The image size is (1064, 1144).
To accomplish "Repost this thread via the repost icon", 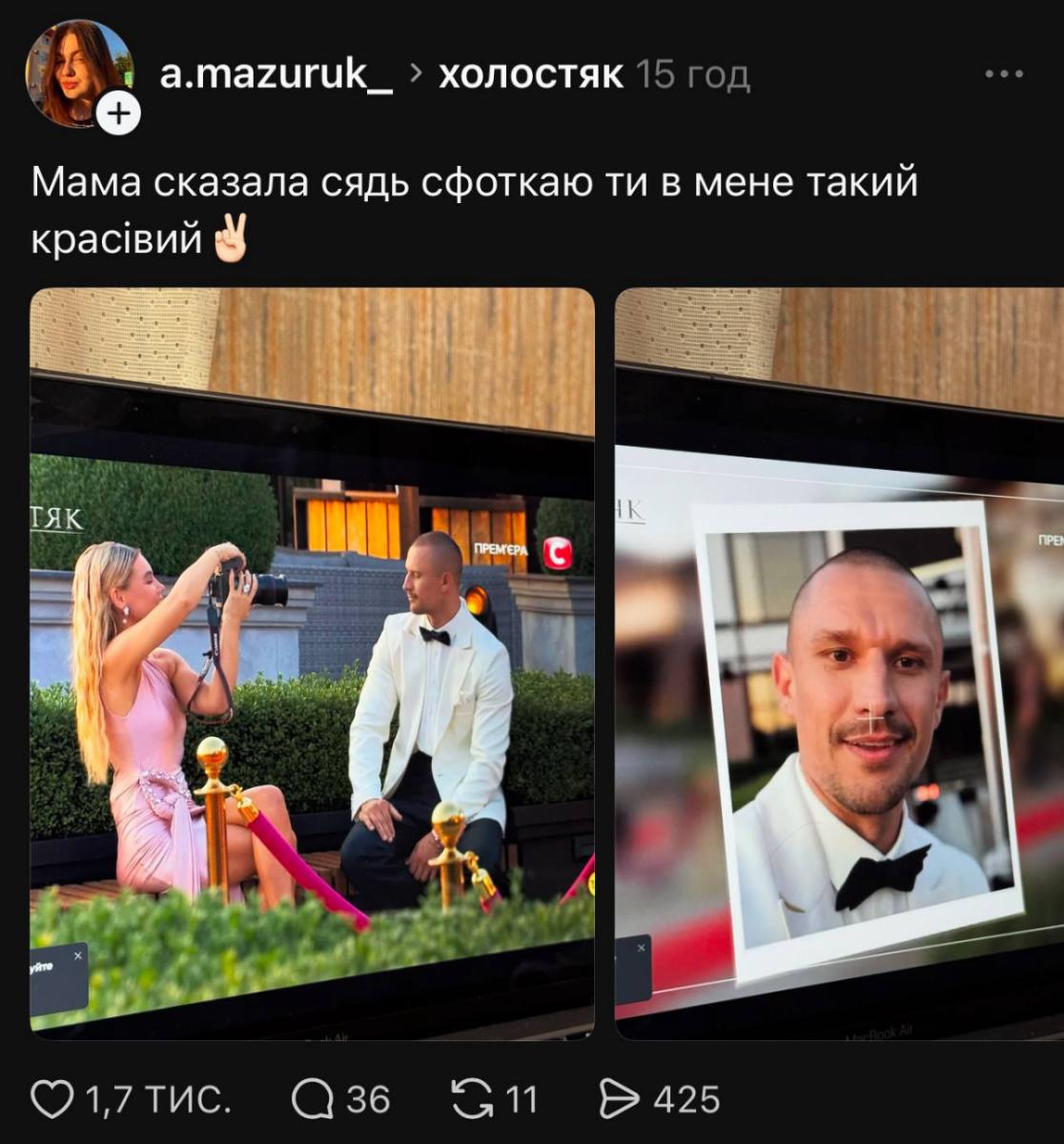I will (x=471, y=1099).
